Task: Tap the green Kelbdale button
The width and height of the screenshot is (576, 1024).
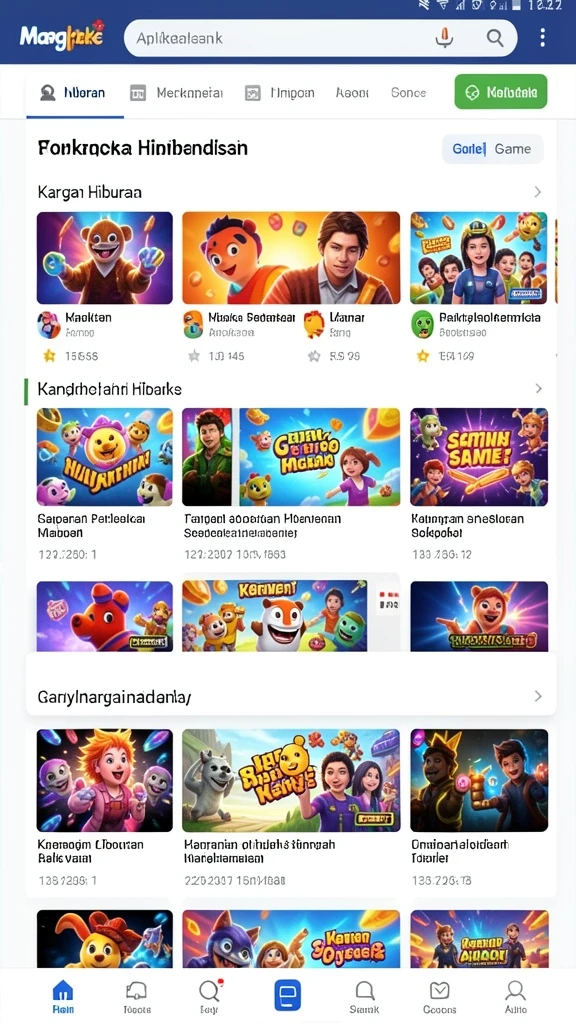Action: pos(501,92)
